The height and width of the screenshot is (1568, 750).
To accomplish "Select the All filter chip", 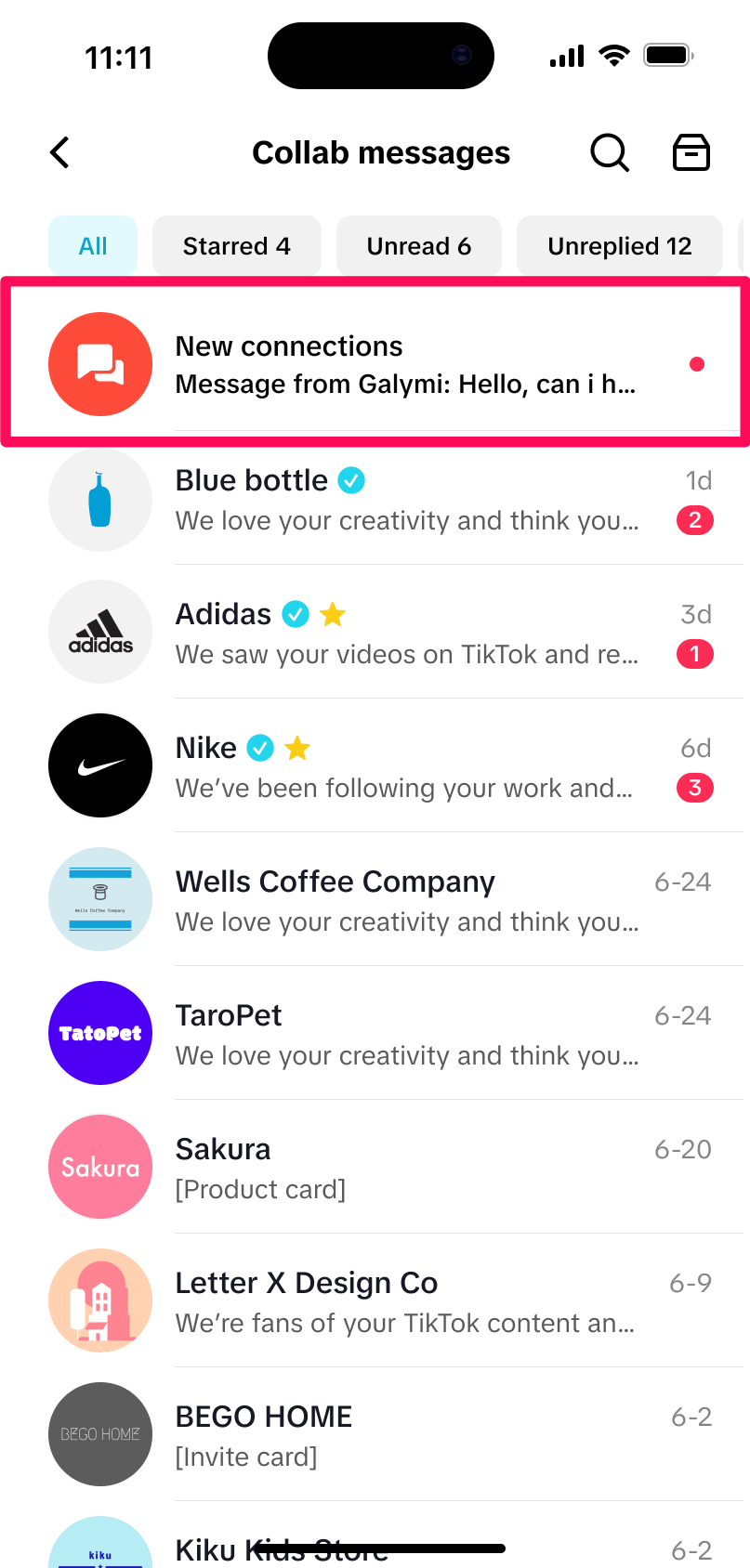I will (93, 246).
